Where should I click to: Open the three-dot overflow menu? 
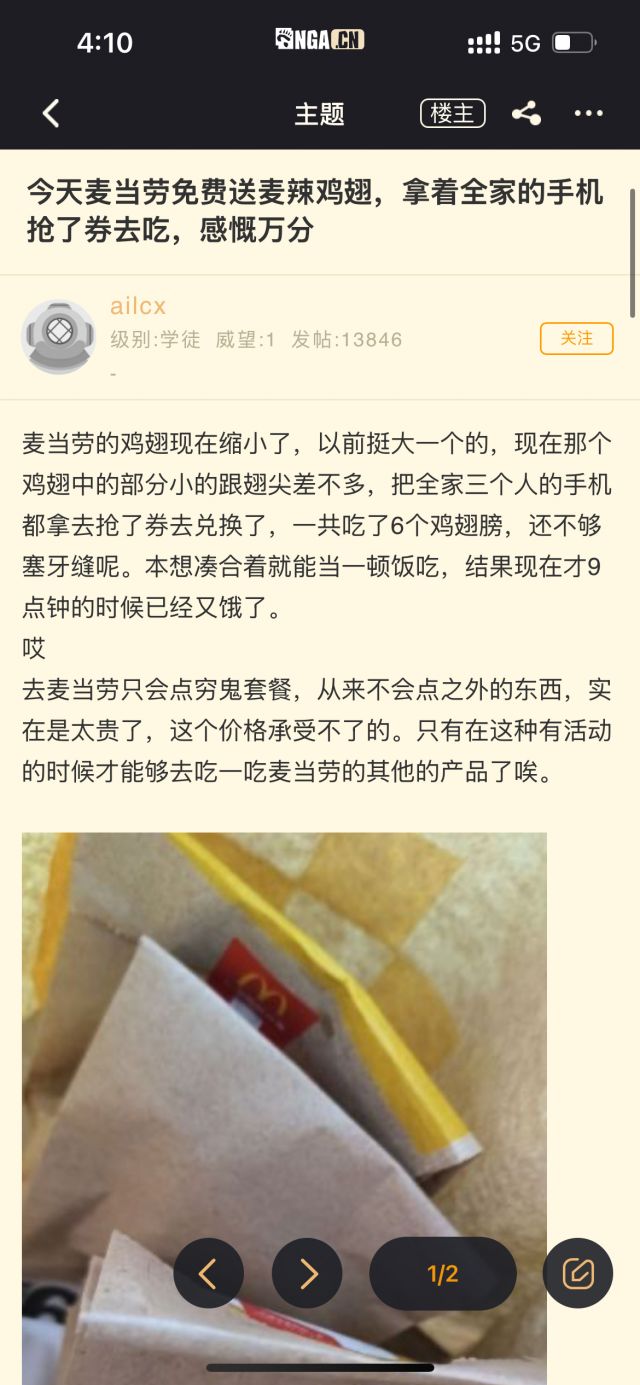click(588, 114)
